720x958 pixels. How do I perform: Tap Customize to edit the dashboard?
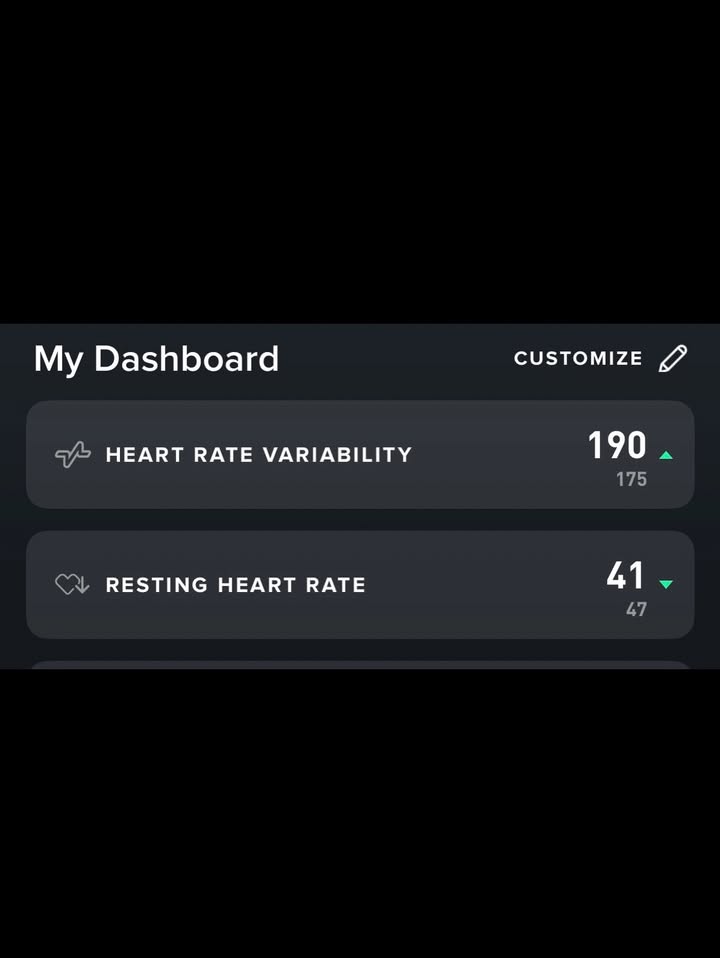click(600, 358)
